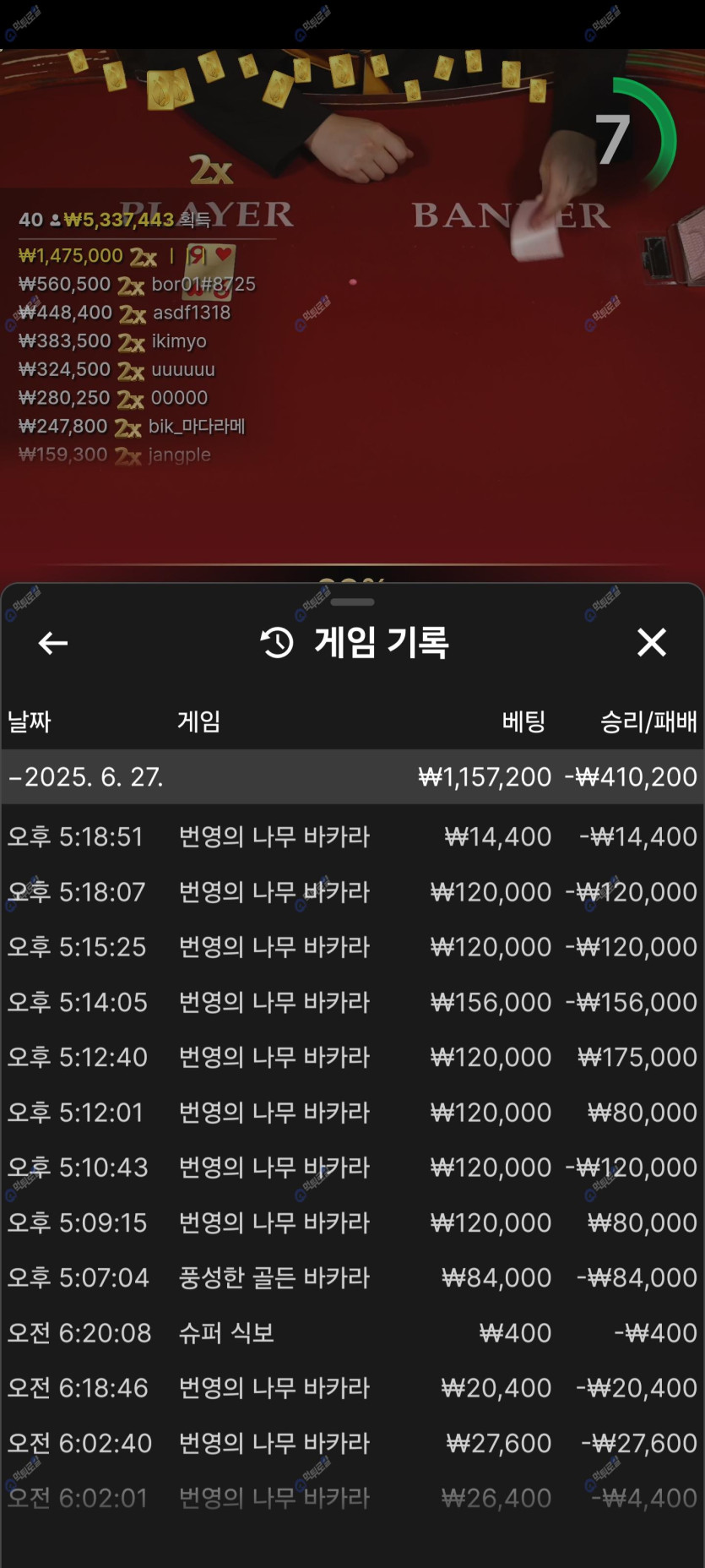This screenshot has width=705, height=1568.
Task: View the 오후 5:14:05 ₩156,000 bet details
Action: pos(352,1002)
